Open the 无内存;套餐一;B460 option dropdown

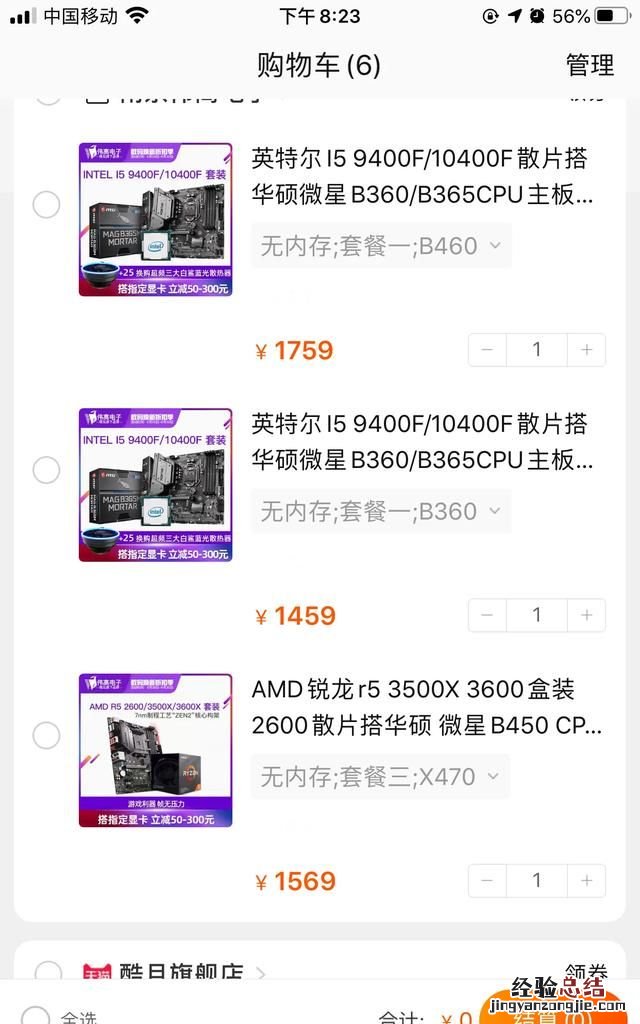tap(381, 246)
